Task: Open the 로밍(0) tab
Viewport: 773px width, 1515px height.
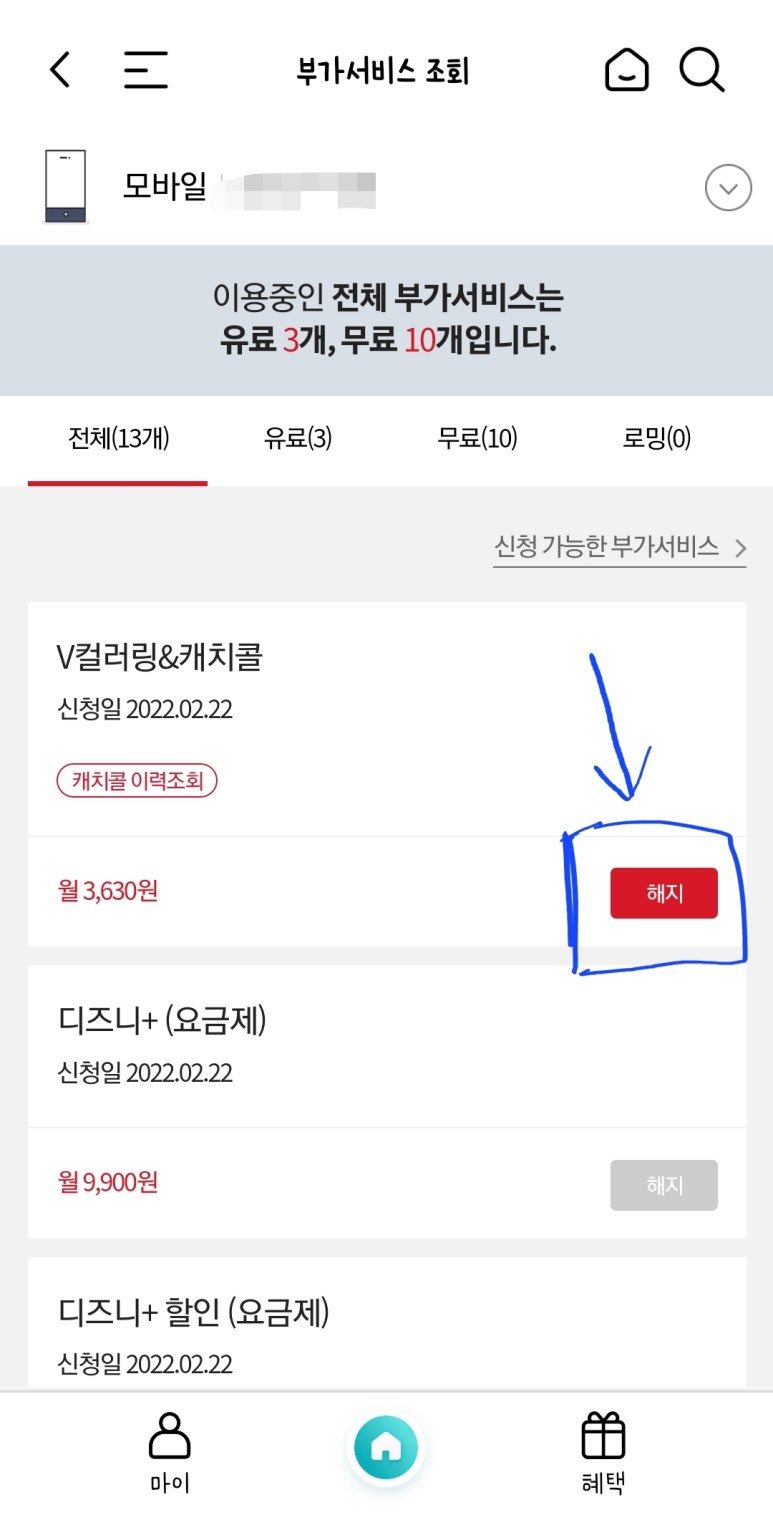Action: [655, 438]
